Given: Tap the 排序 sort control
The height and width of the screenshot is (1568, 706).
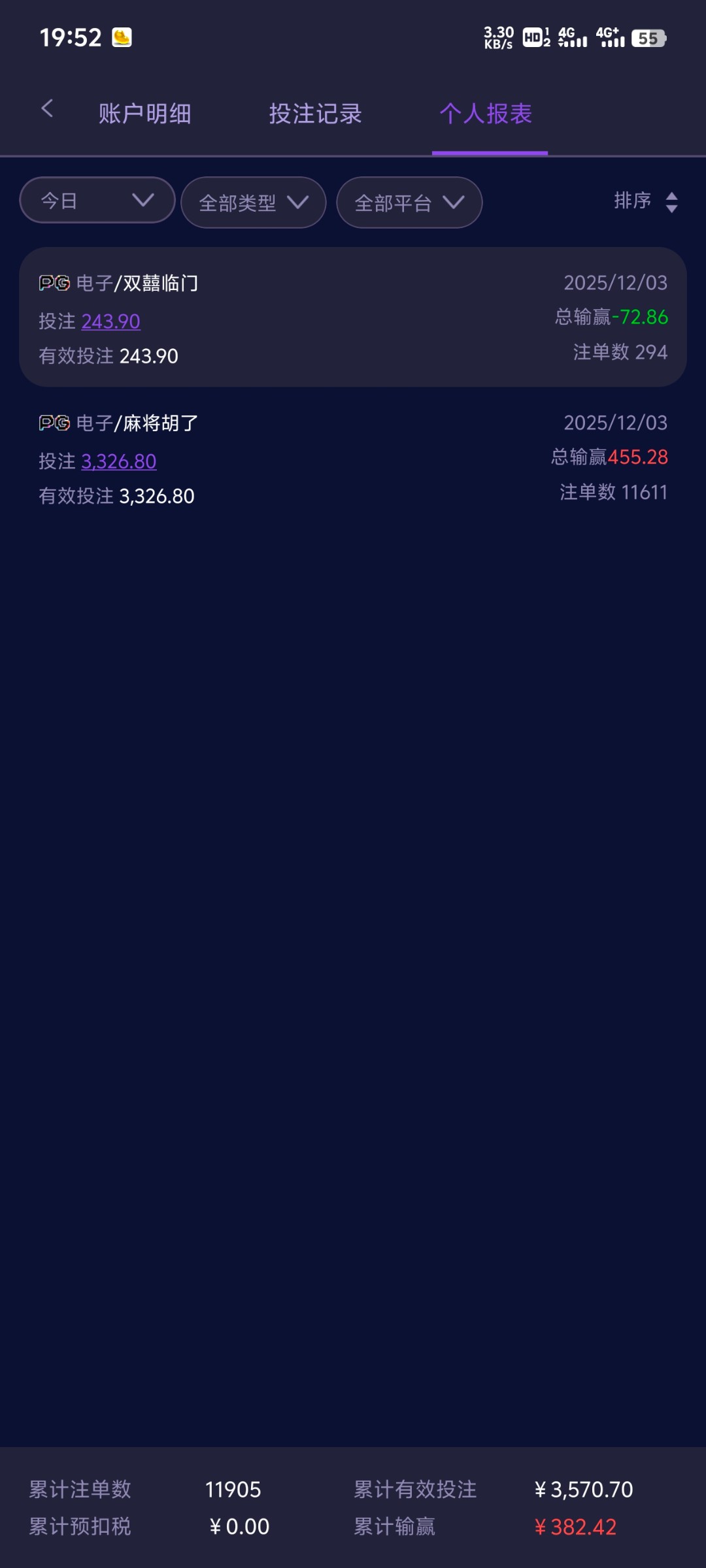Looking at the screenshot, I should (x=645, y=201).
